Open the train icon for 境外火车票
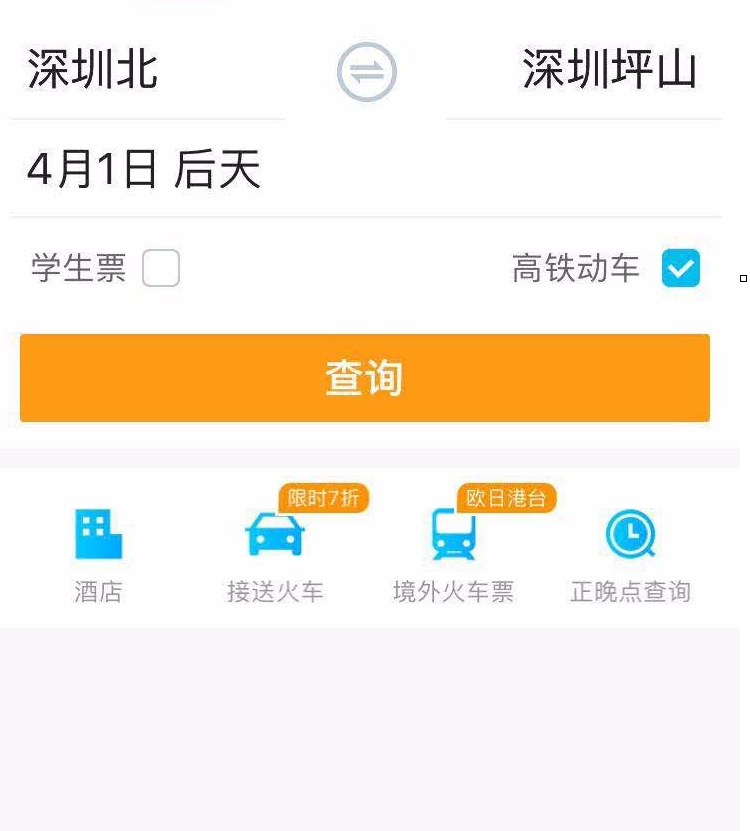The image size is (750, 831). click(x=455, y=537)
